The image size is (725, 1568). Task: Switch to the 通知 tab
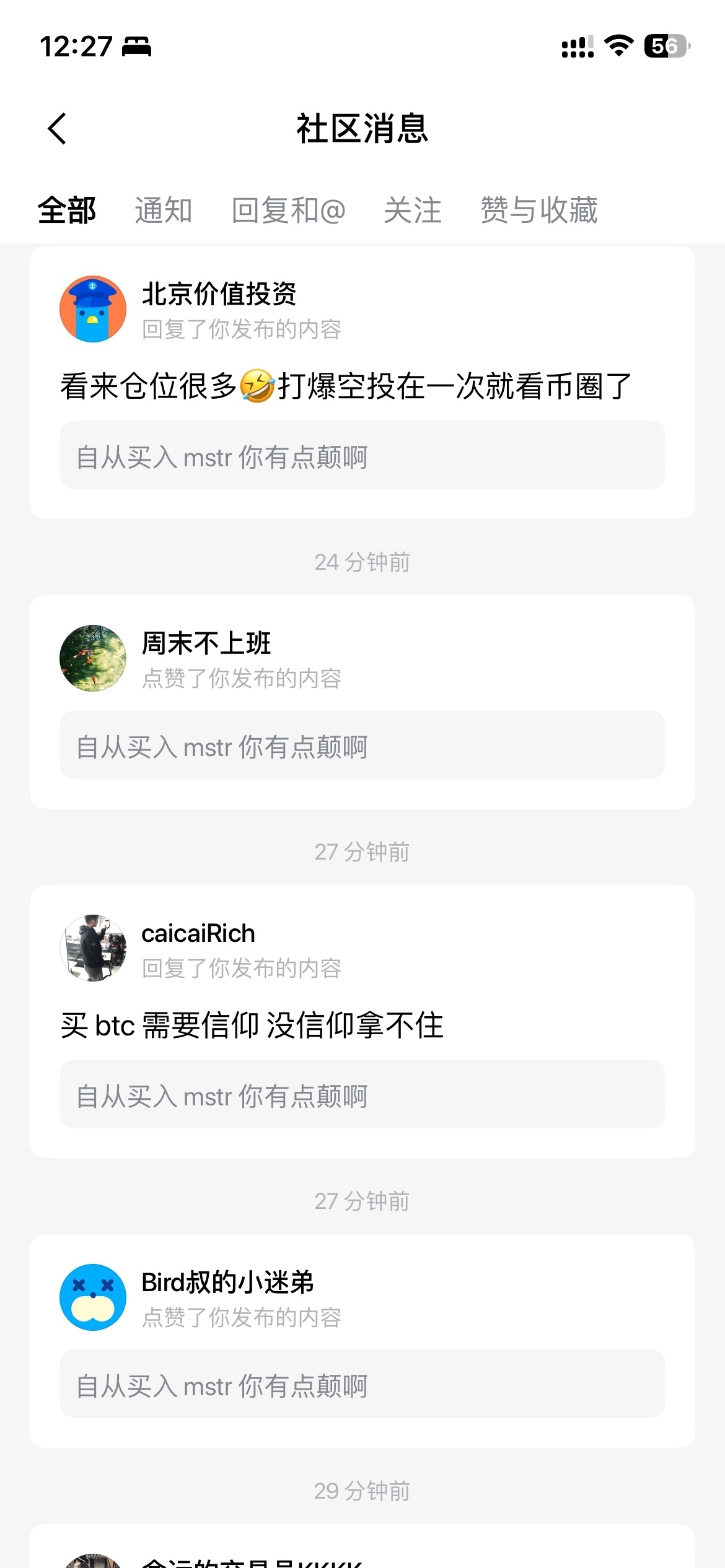coord(164,211)
